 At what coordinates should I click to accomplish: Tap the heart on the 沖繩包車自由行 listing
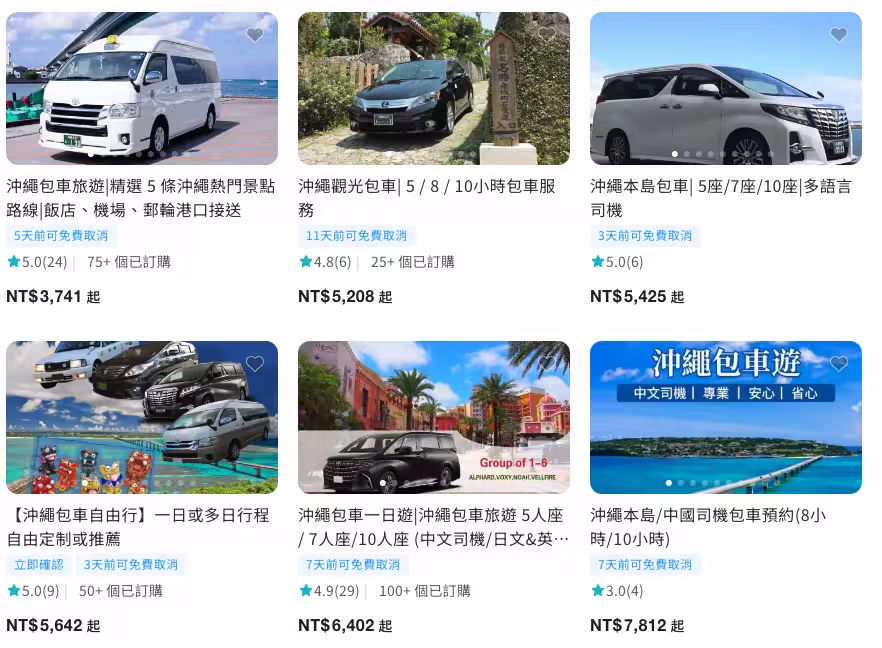(x=255, y=364)
